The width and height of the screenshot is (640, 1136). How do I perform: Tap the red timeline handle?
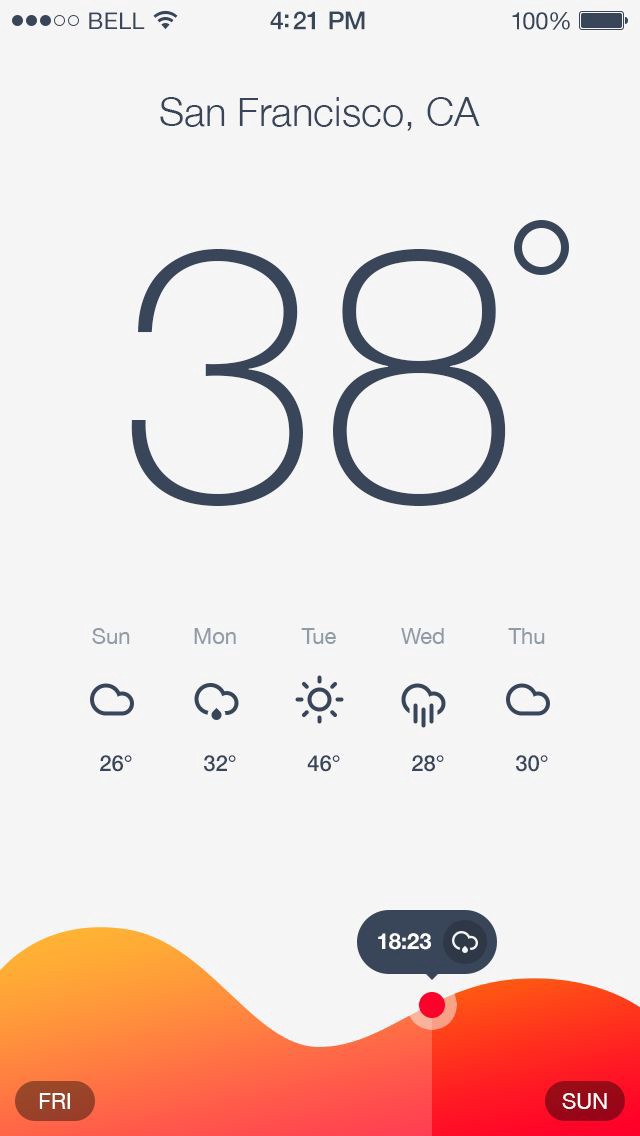pyautogui.click(x=432, y=1005)
